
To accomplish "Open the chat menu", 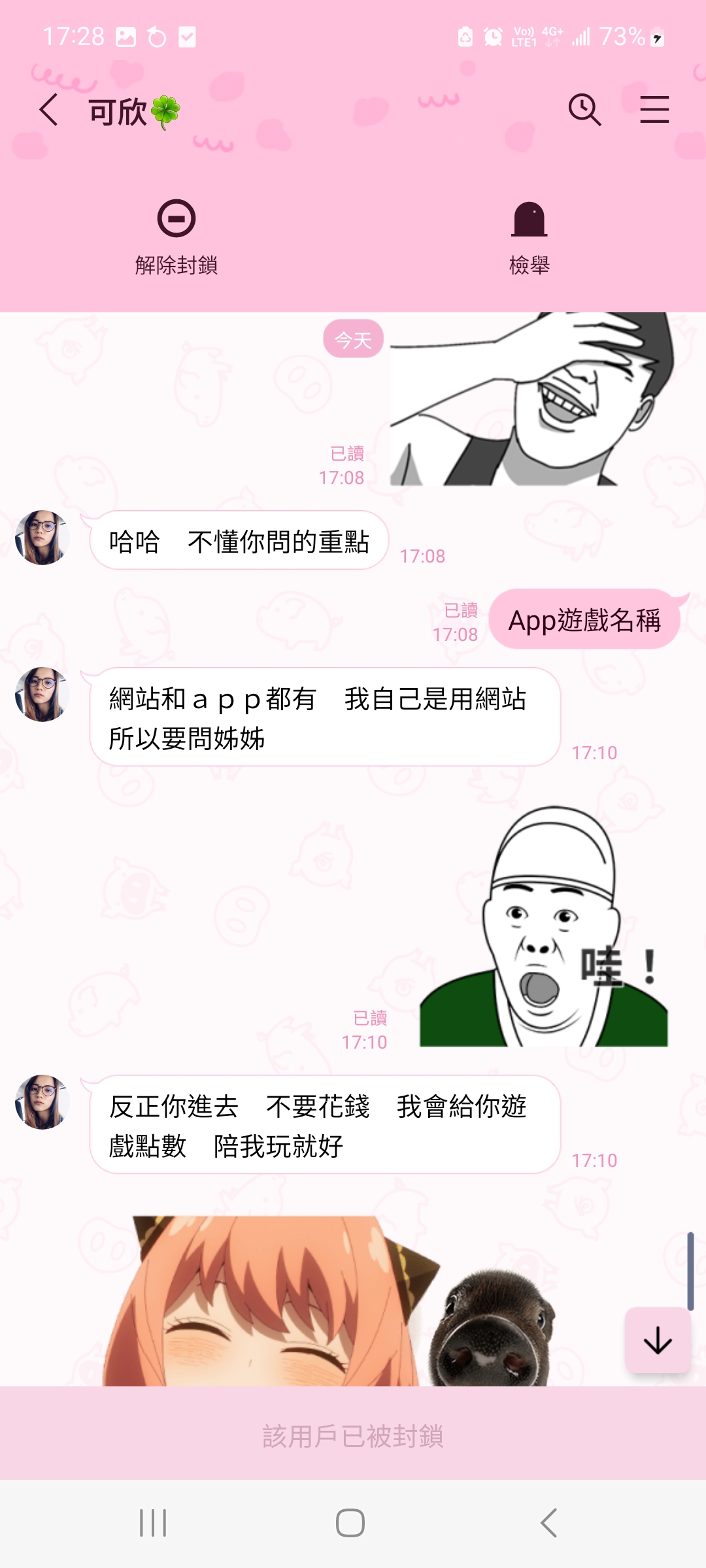I will click(x=654, y=109).
